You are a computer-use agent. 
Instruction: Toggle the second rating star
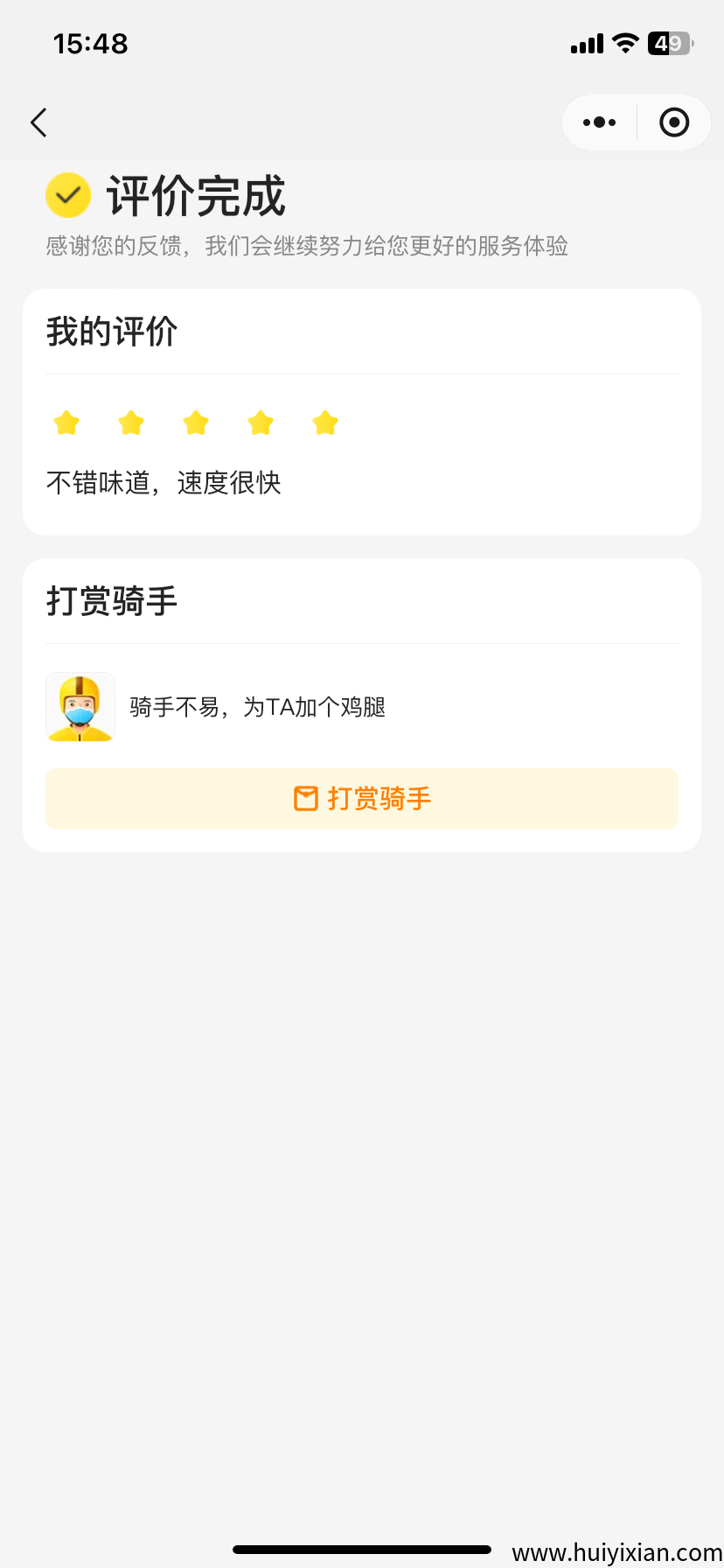click(130, 423)
